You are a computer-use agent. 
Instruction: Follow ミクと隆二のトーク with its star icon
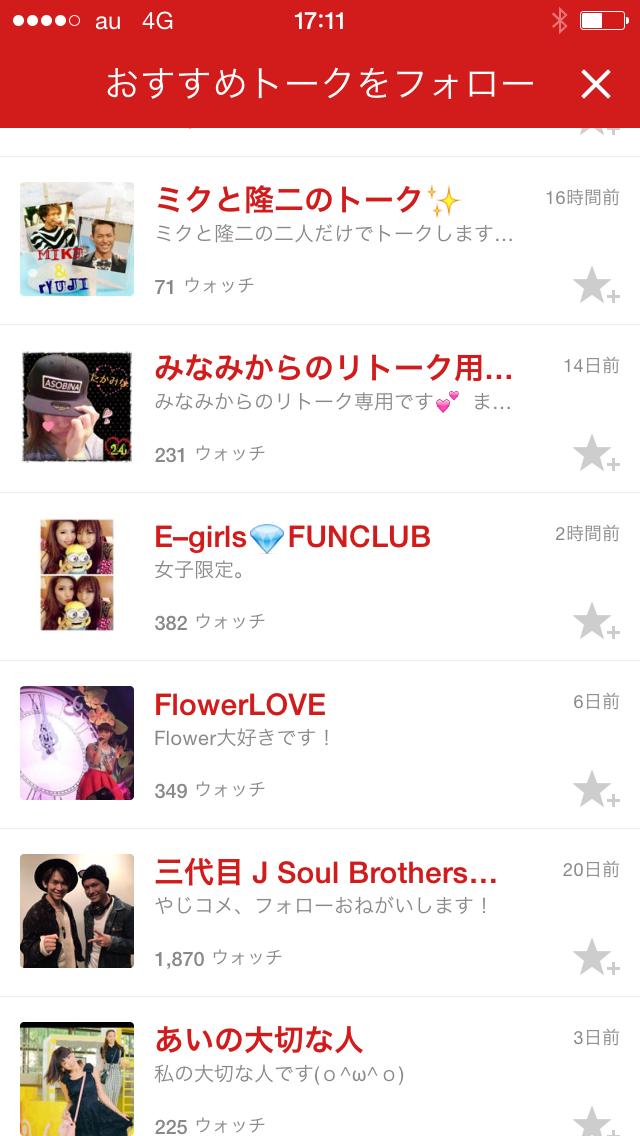coord(596,287)
